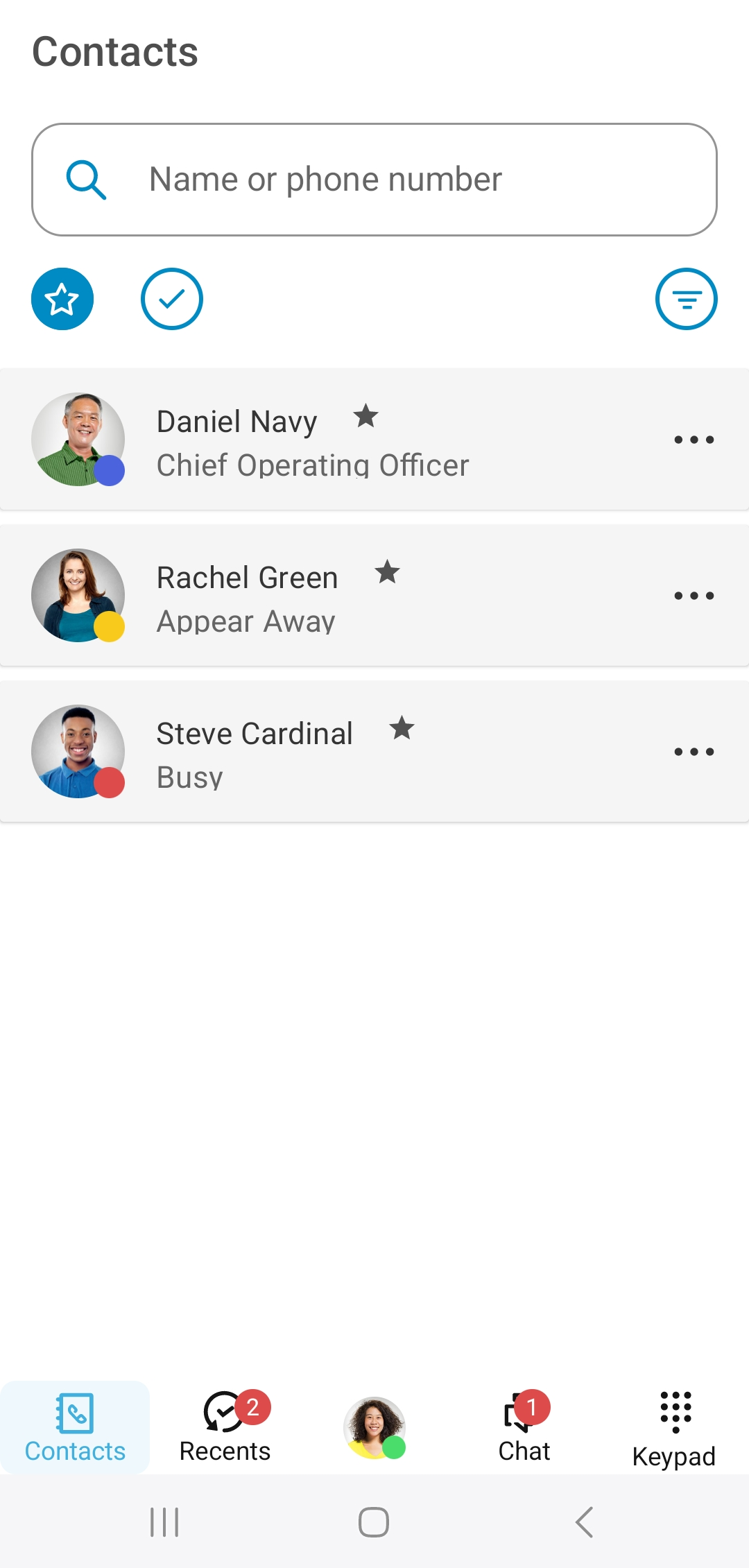Viewport: 749px width, 1568px height.
Task: Open more options for Steve Cardinal
Action: tap(694, 752)
